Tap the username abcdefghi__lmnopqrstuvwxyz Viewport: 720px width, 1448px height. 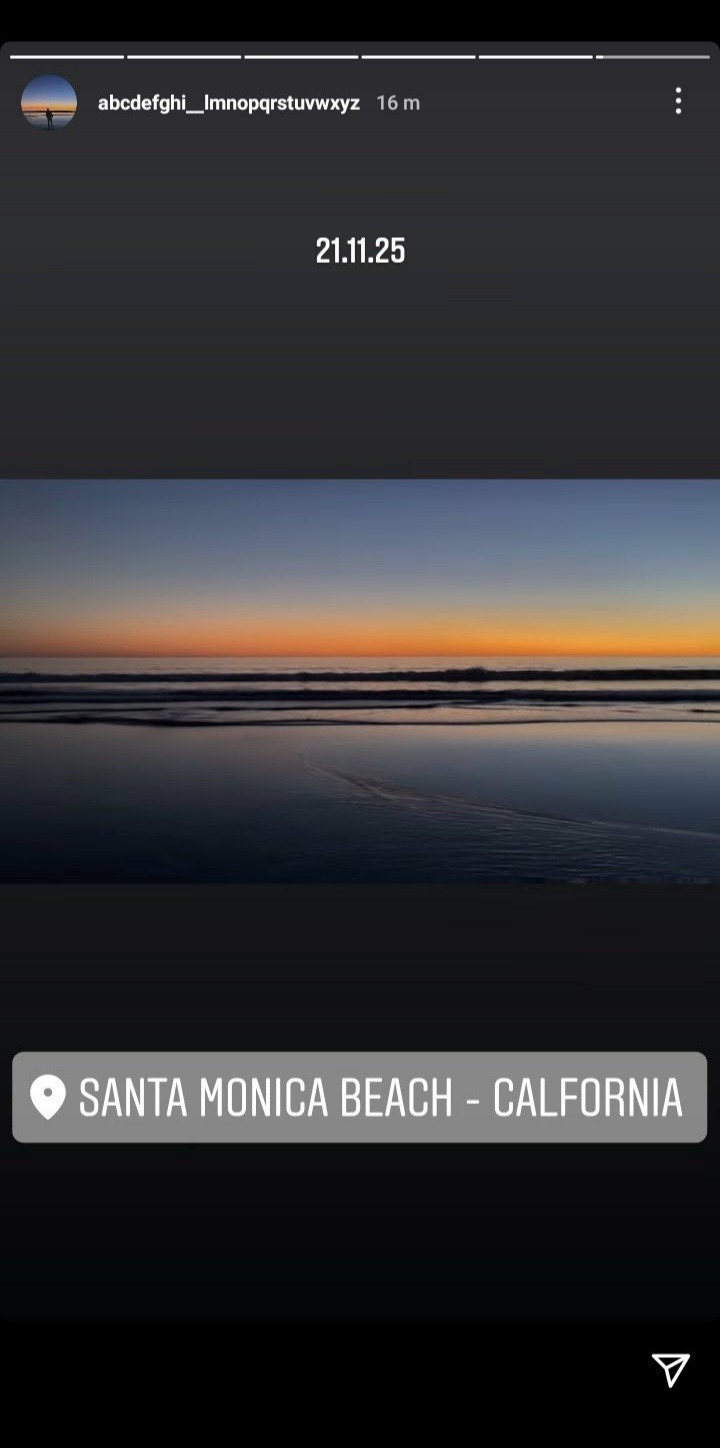[x=228, y=103]
